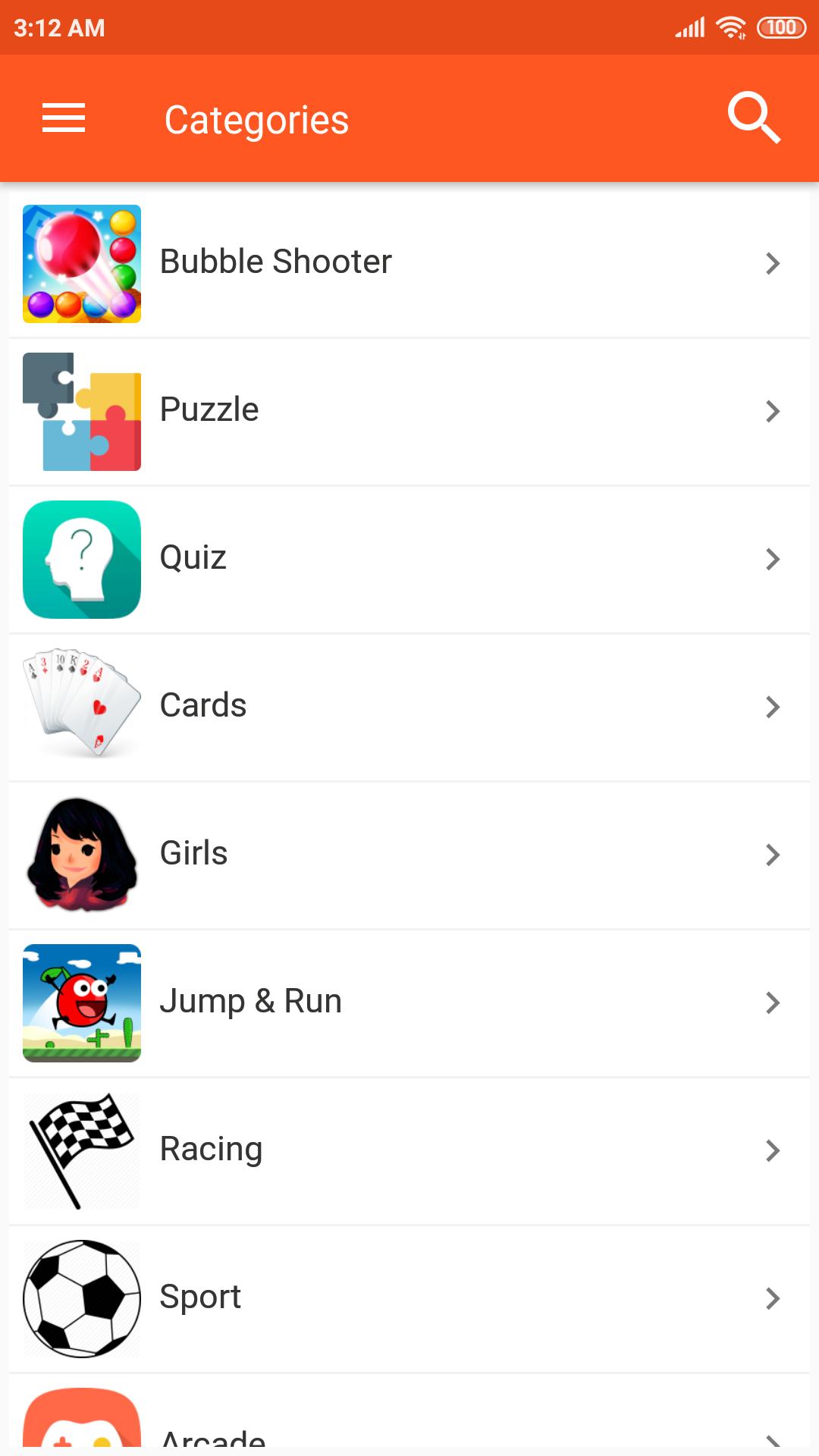This screenshot has width=819, height=1456.
Task: Click the checkered flag Racing icon
Action: point(81,1149)
